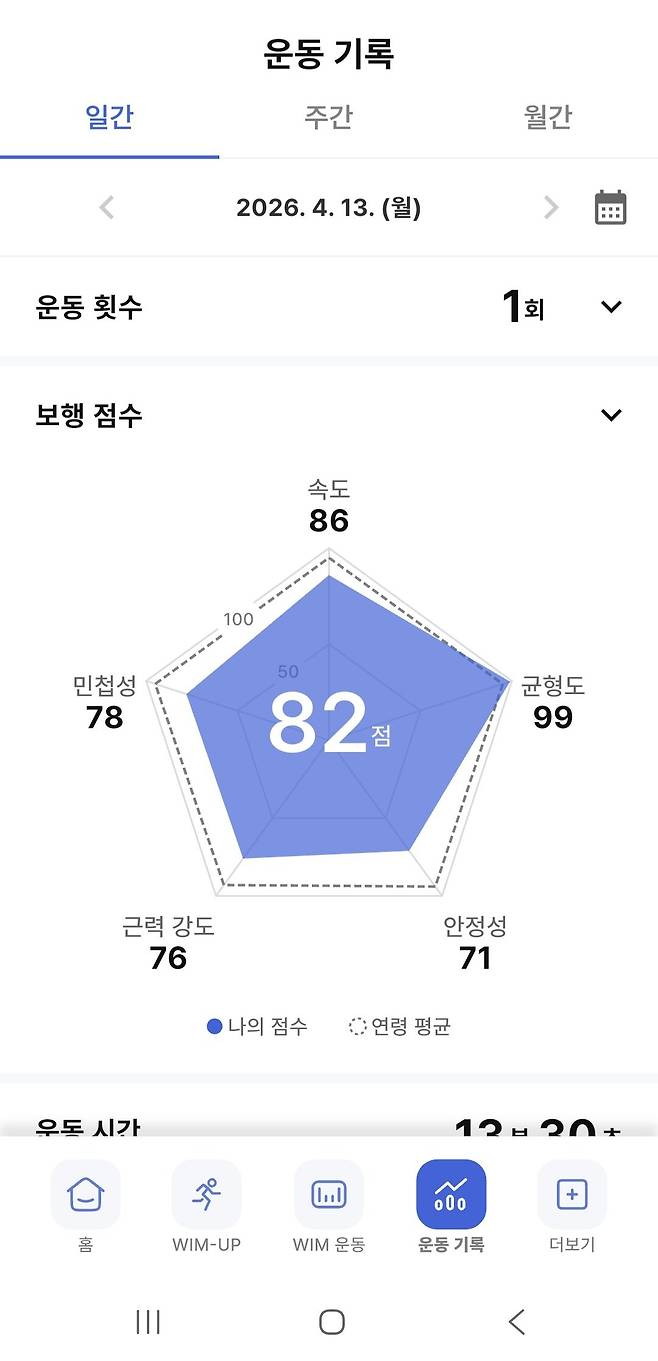
Task: Expand the 운동 횟수 section
Action: tap(611, 307)
